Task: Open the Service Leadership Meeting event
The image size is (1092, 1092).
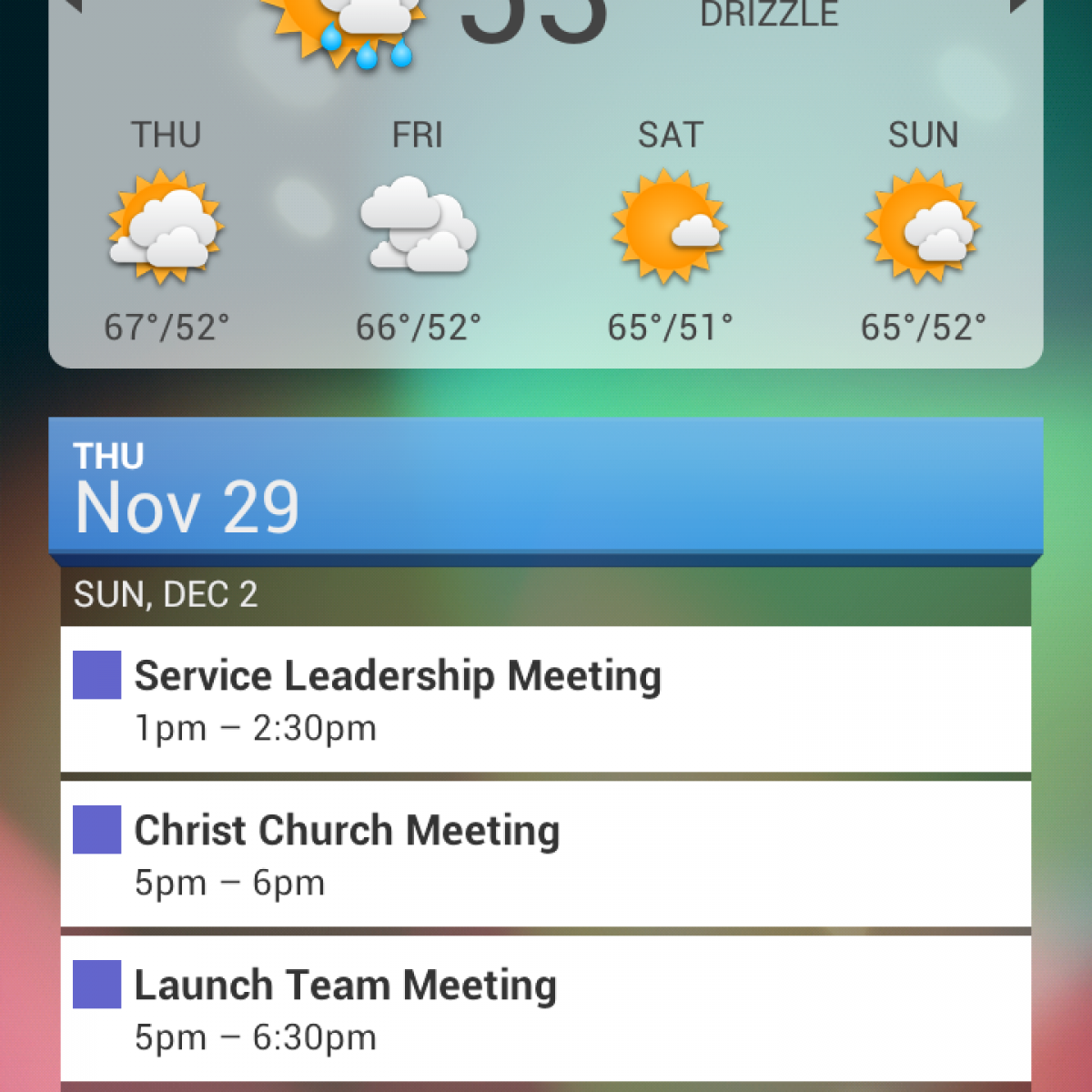Action: pos(546,699)
